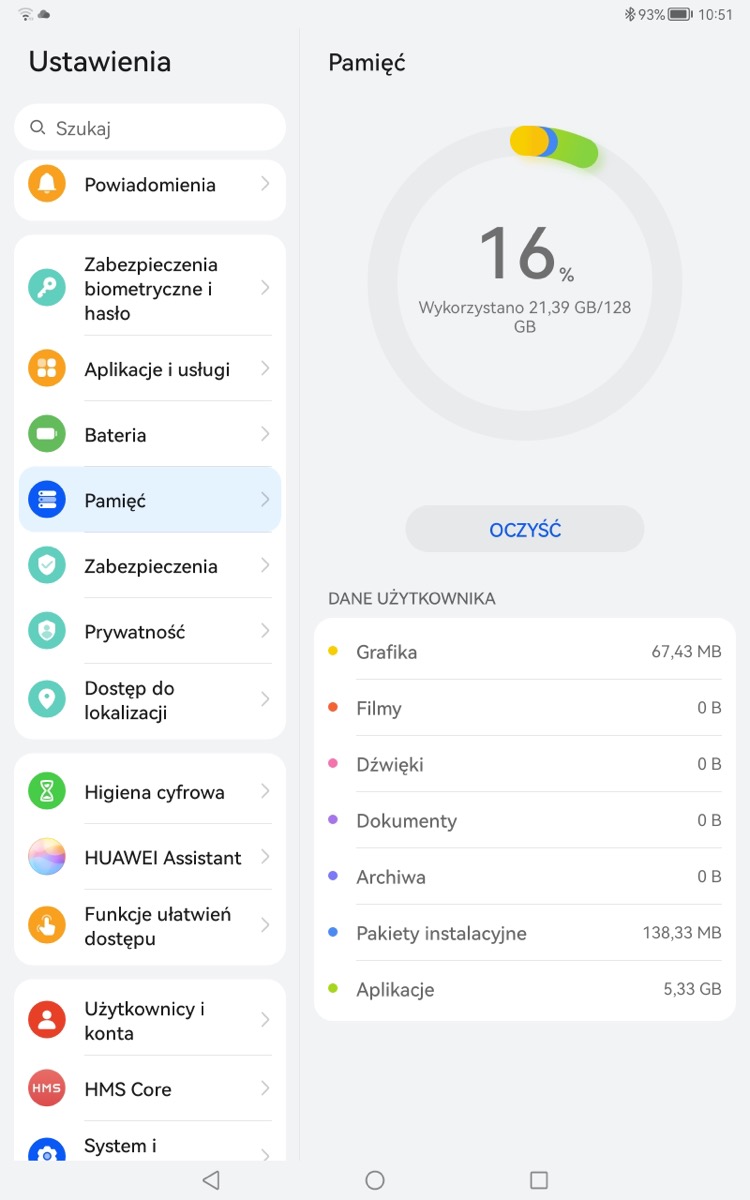Open Dostęp do lokalizacji
Image resolution: width=750 pixels, height=1200 pixels.
(x=150, y=700)
